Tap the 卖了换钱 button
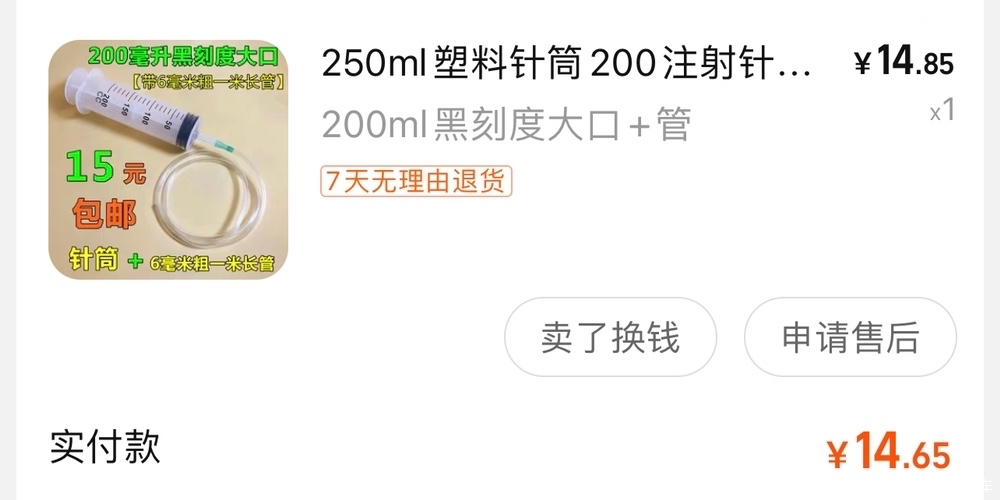The width and height of the screenshot is (1000, 500). pyautogui.click(x=610, y=337)
